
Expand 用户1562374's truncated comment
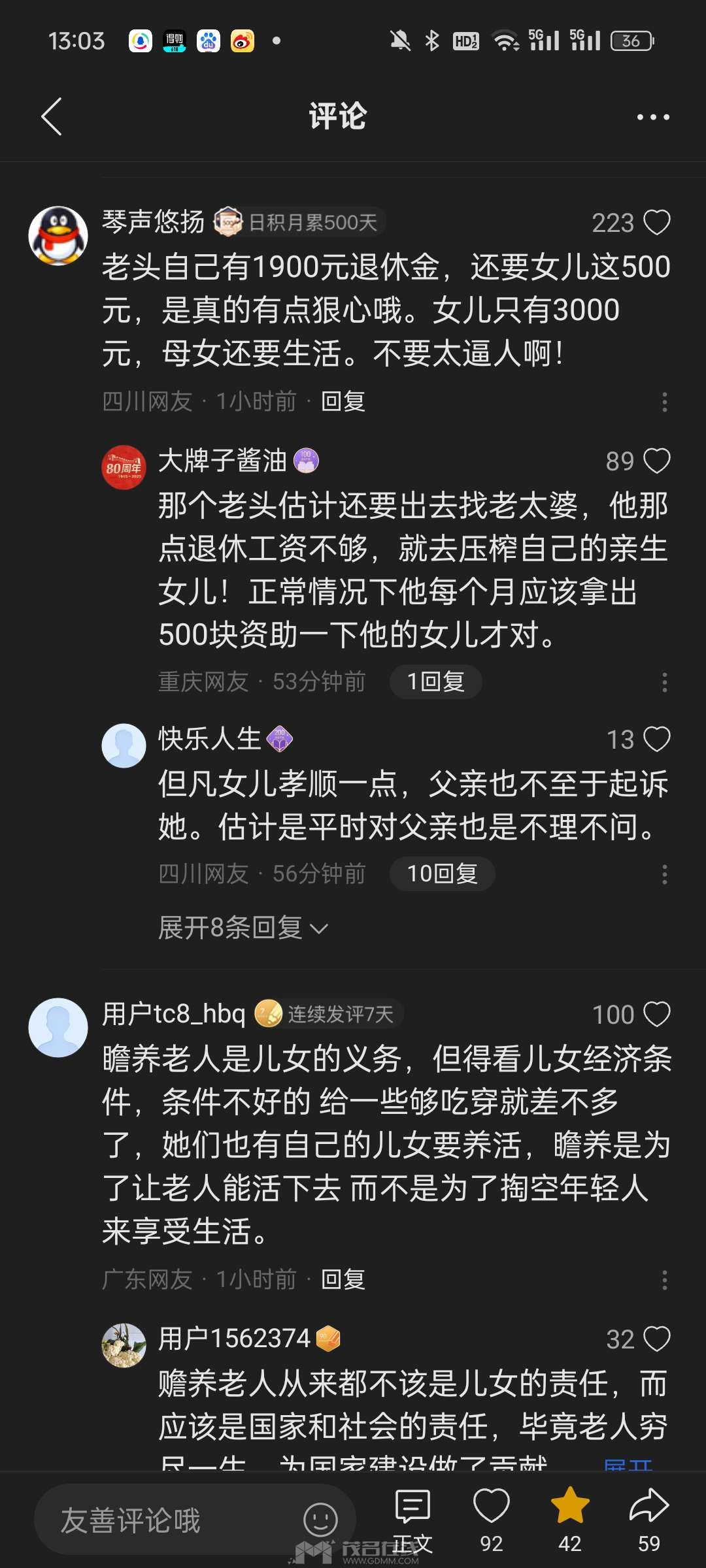click(x=628, y=1463)
